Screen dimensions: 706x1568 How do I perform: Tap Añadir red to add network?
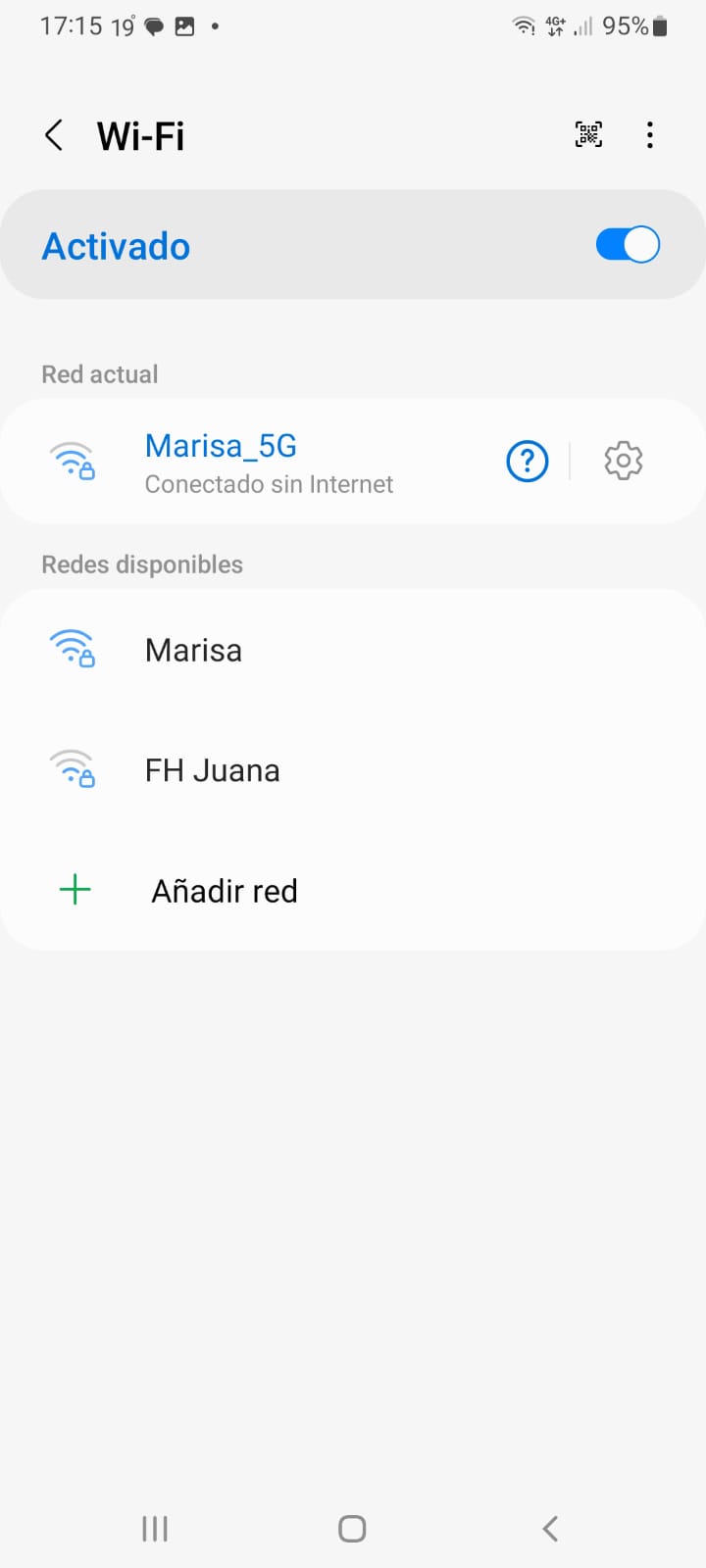point(224,891)
